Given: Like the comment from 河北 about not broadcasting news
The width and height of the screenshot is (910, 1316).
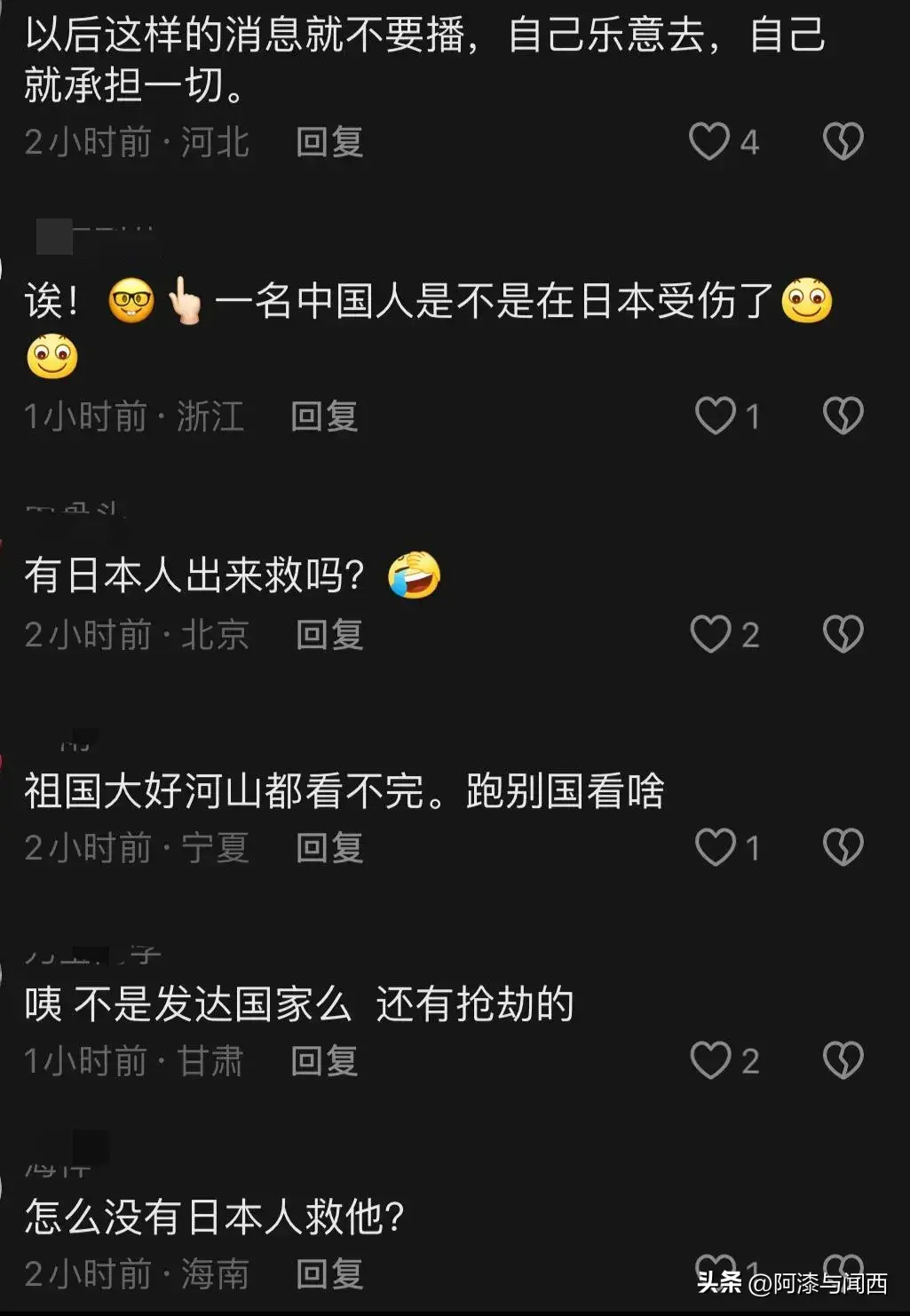Looking at the screenshot, I should (x=709, y=142).
